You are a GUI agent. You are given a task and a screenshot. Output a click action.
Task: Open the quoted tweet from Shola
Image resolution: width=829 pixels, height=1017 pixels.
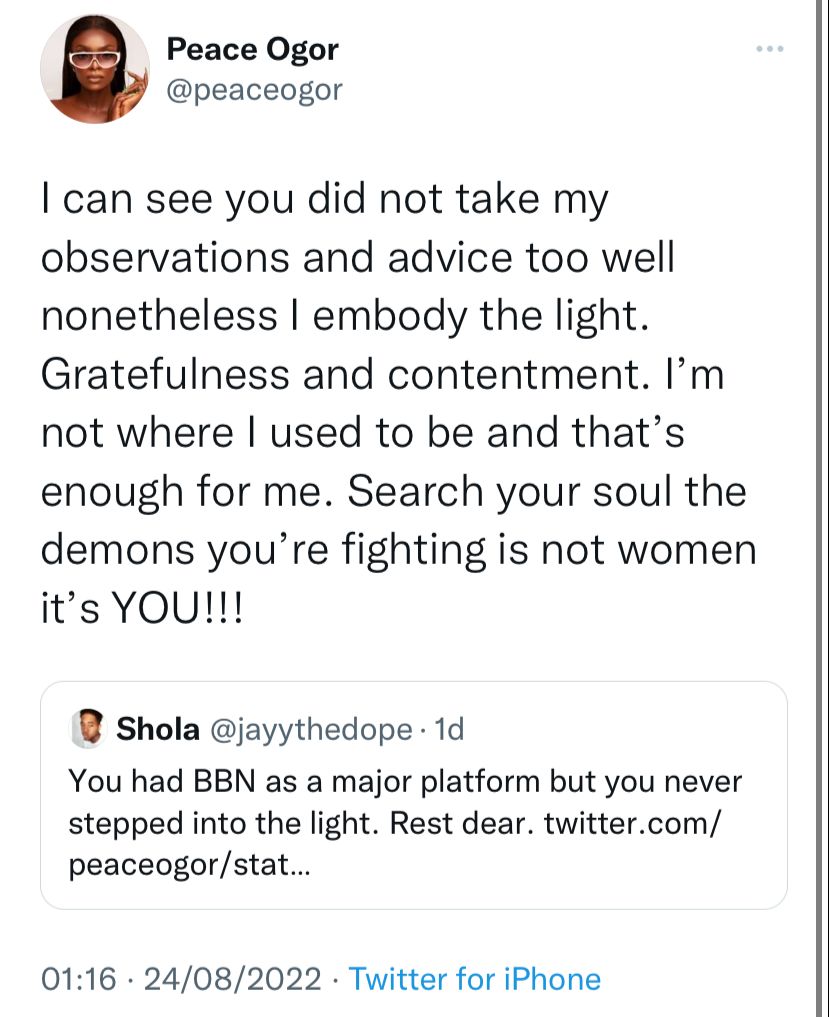(x=413, y=795)
